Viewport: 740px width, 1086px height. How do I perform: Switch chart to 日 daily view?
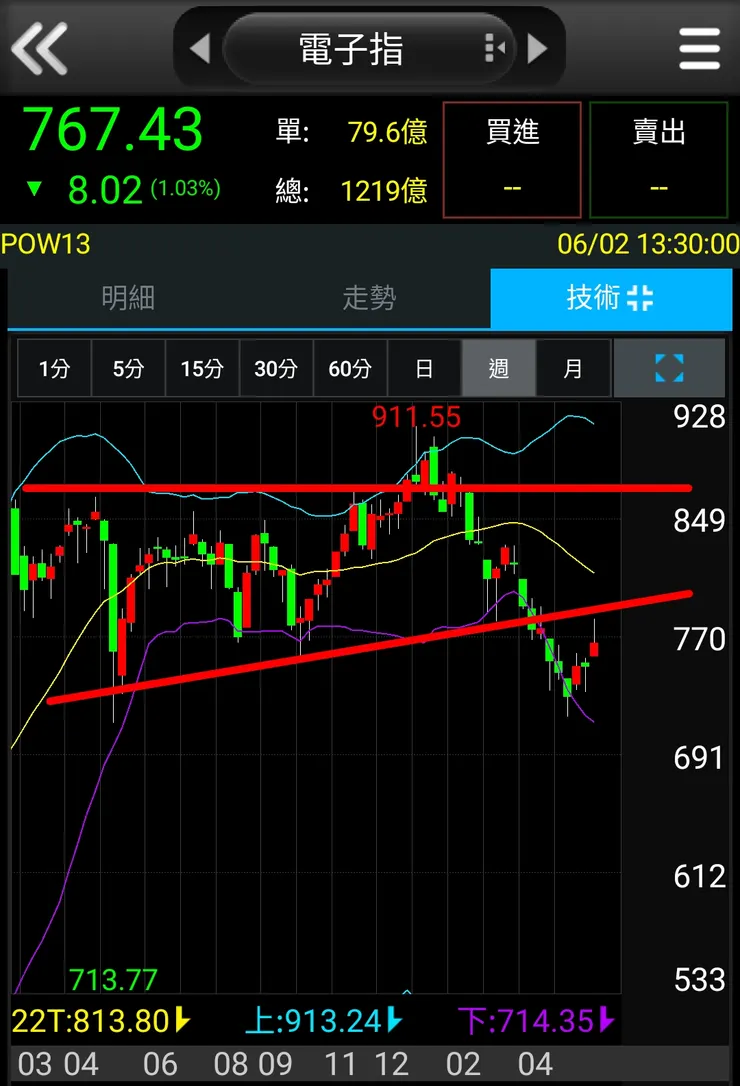pos(424,369)
